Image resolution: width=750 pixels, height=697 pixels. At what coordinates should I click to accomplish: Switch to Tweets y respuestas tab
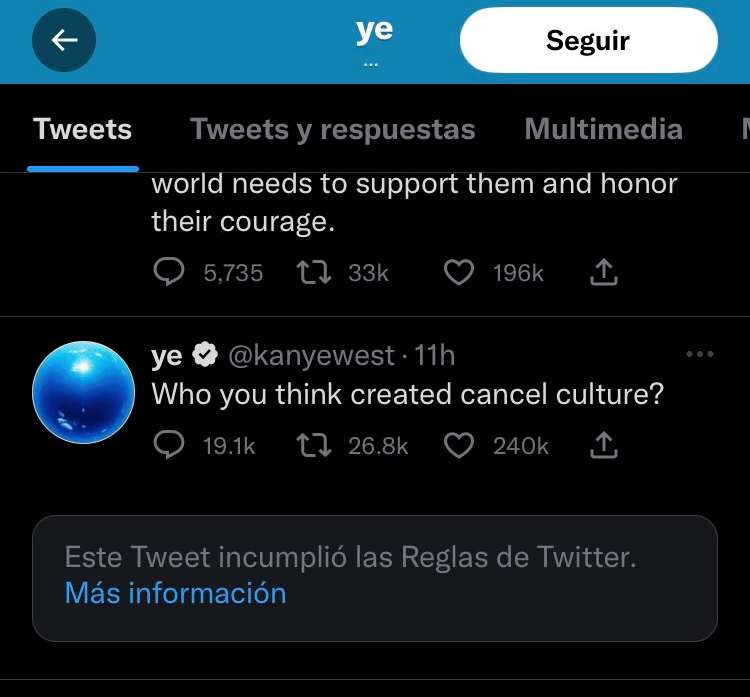[x=332, y=129]
